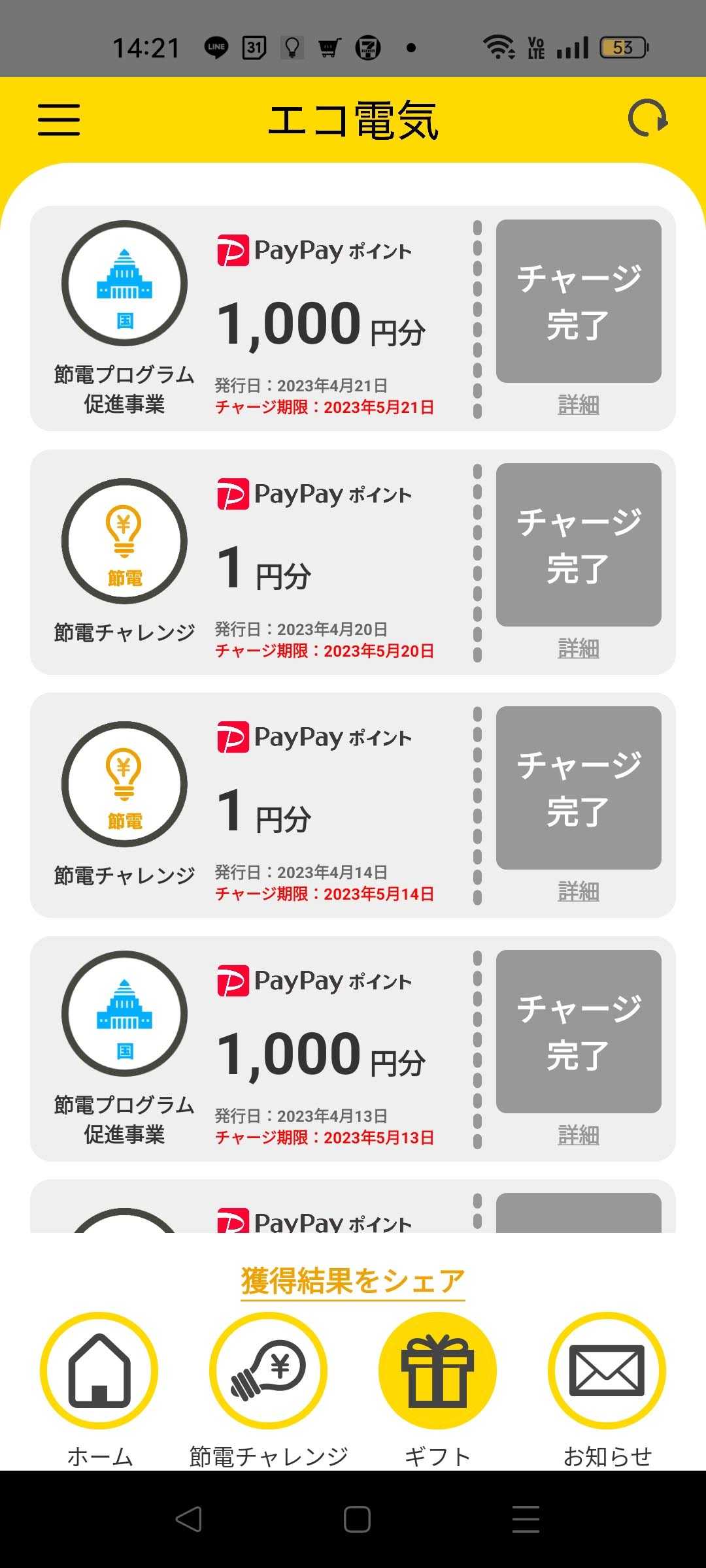Show 詳細 for the April 14 gift
Image resolution: width=706 pixels, height=1568 pixels.
tap(579, 892)
